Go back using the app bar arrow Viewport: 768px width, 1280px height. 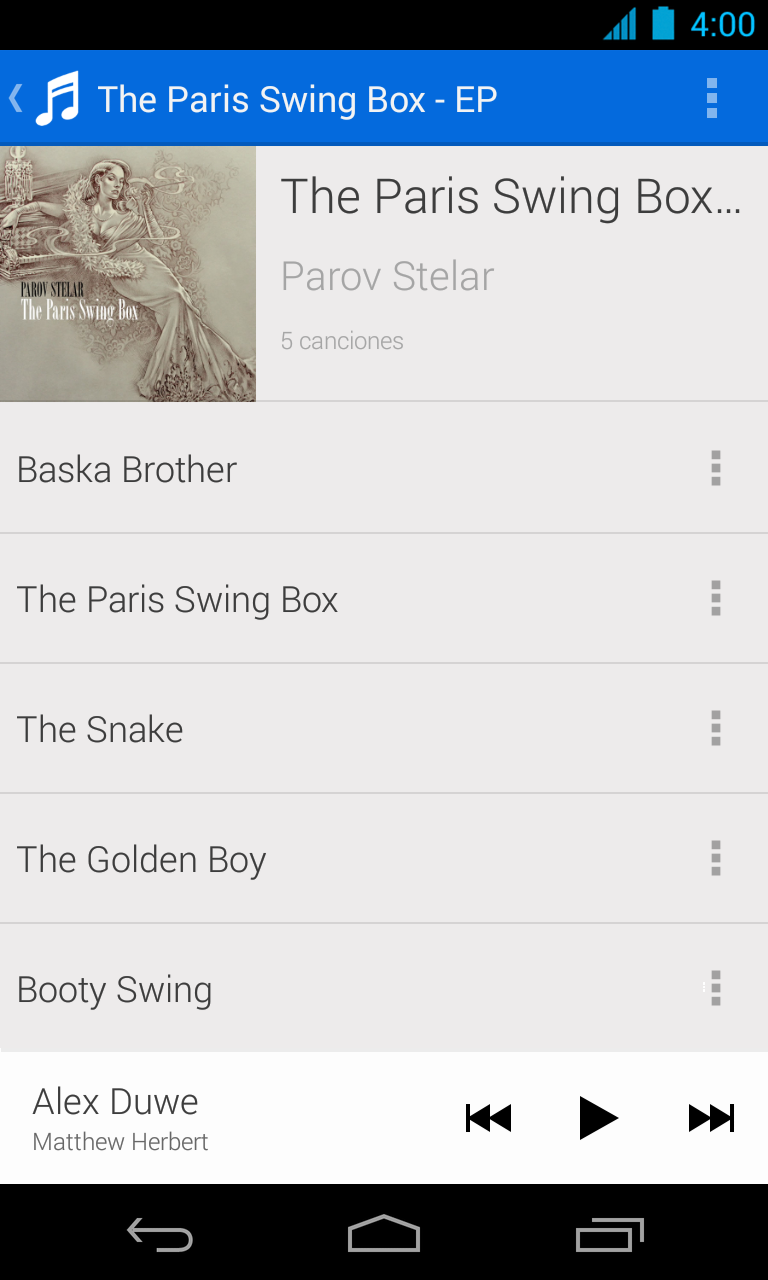(x=18, y=98)
